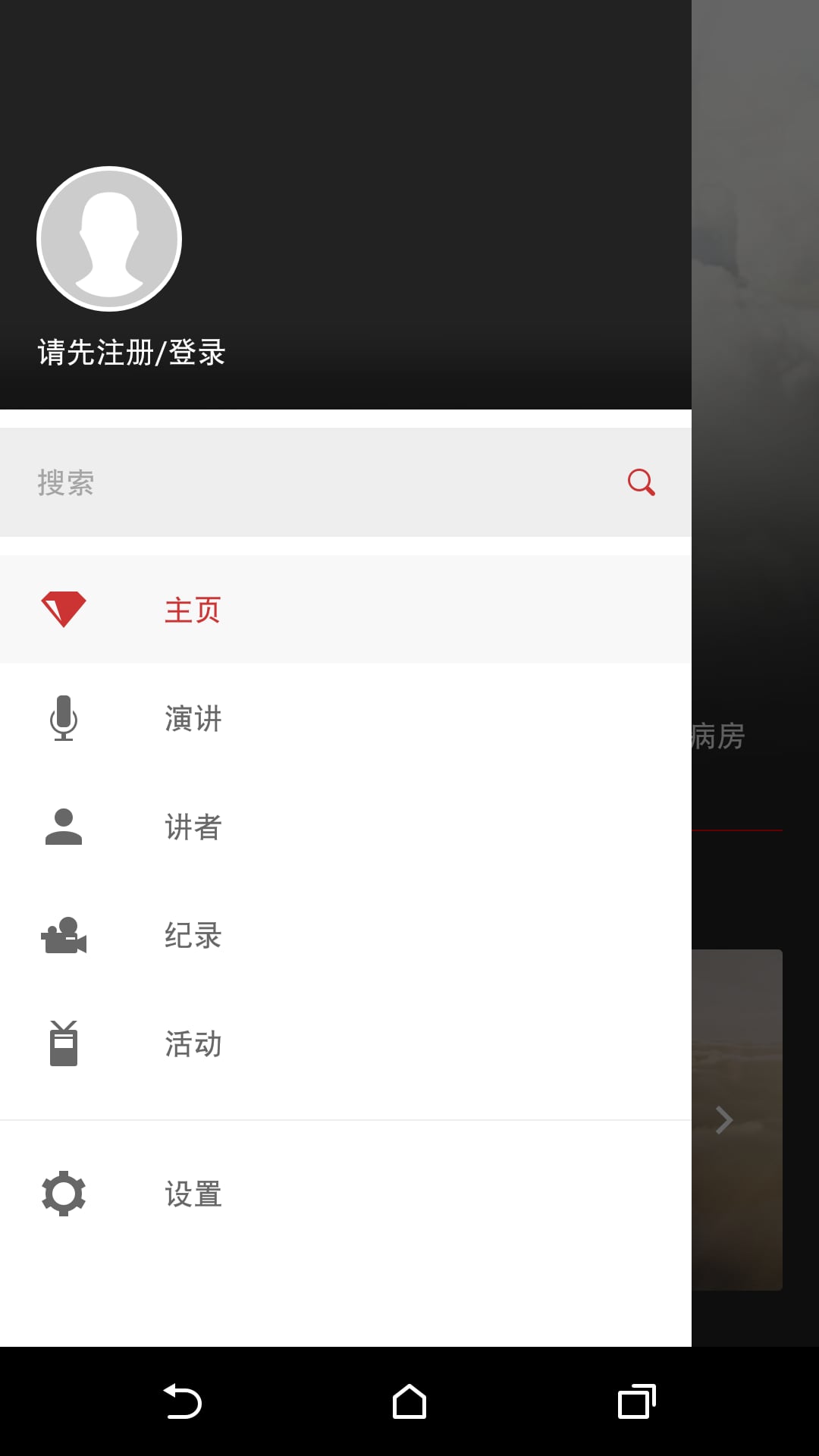819x1456 pixels.
Task: Open 请先注册/登录 to register or log in
Action: coord(132,353)
